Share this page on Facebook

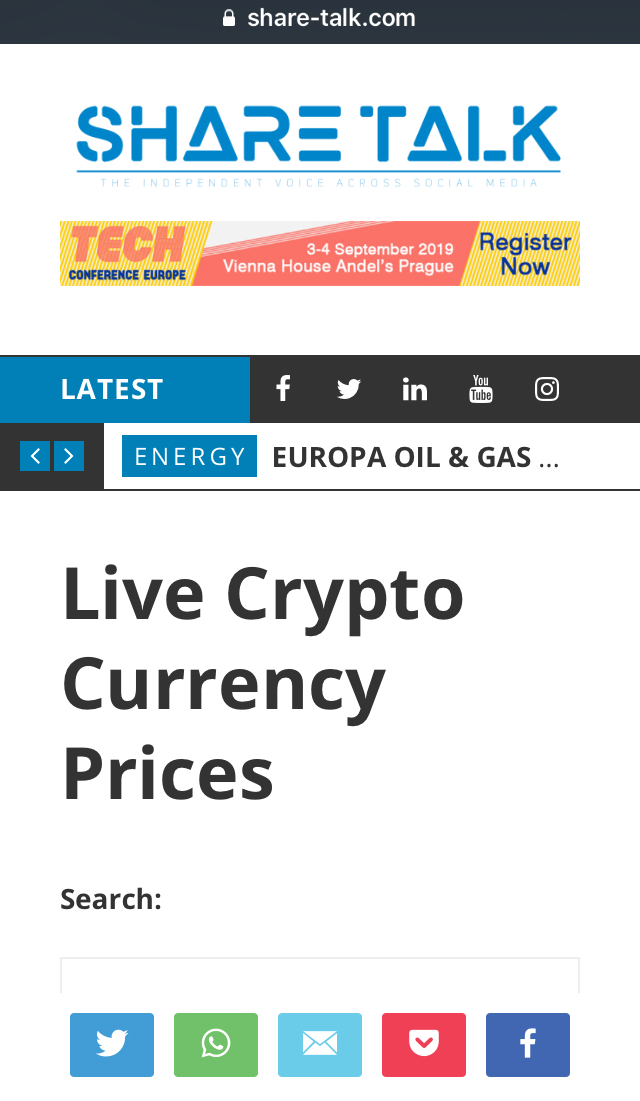528,1044
